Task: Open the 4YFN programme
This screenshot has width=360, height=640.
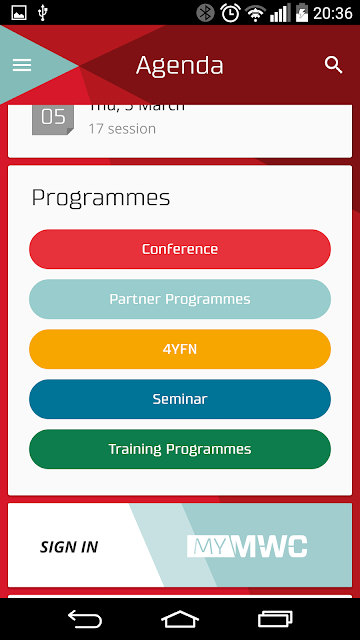Action: (x=180, y=349)
